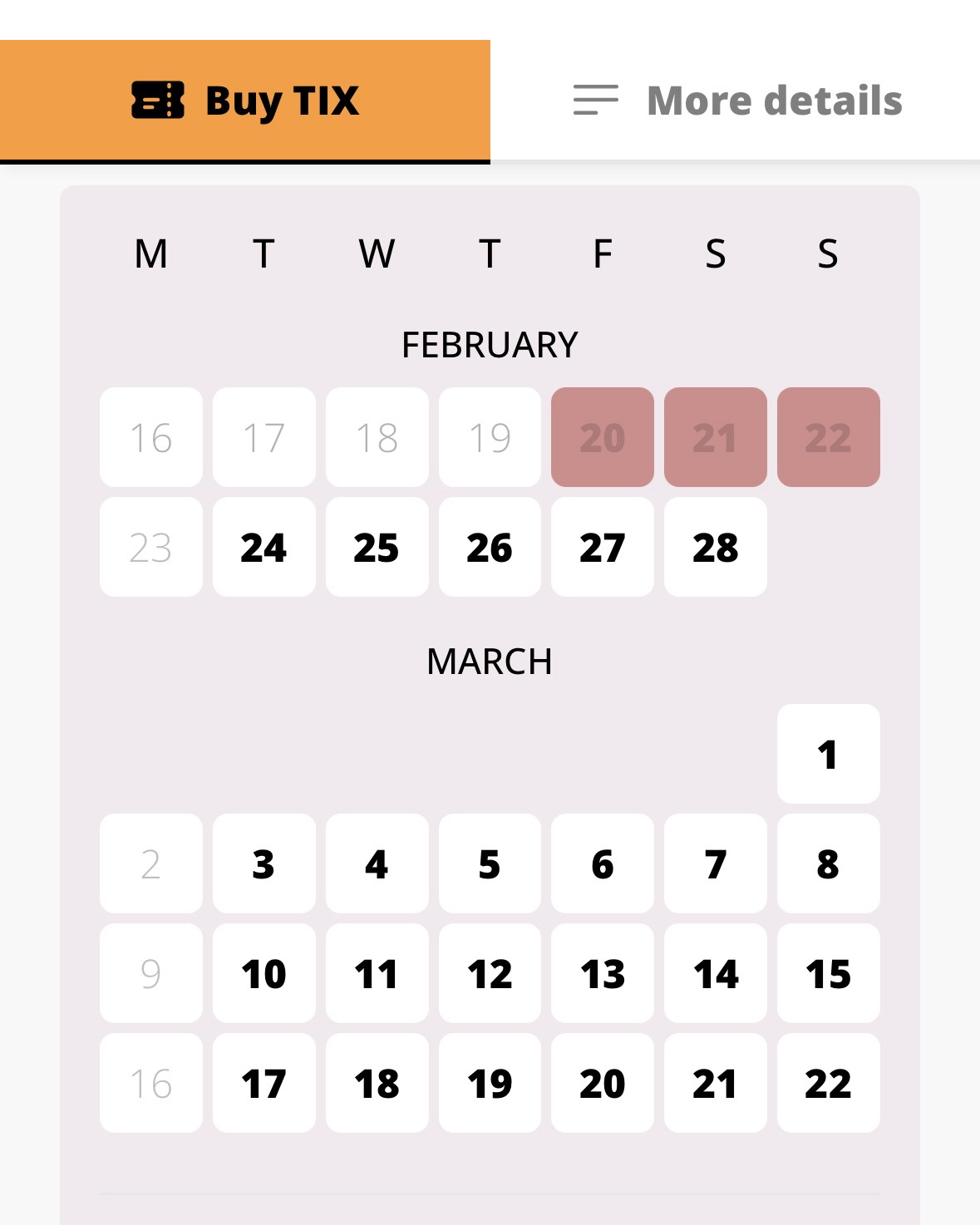980x1225 pixels.
Task: Choose highlighted February 22 date
Action: point(828,437)
